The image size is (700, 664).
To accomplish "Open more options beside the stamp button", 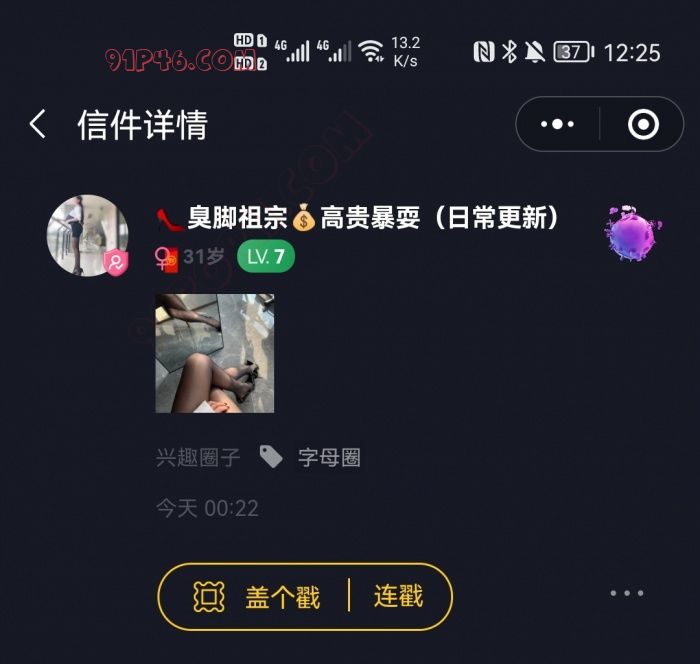I will [x=627, y=593].
